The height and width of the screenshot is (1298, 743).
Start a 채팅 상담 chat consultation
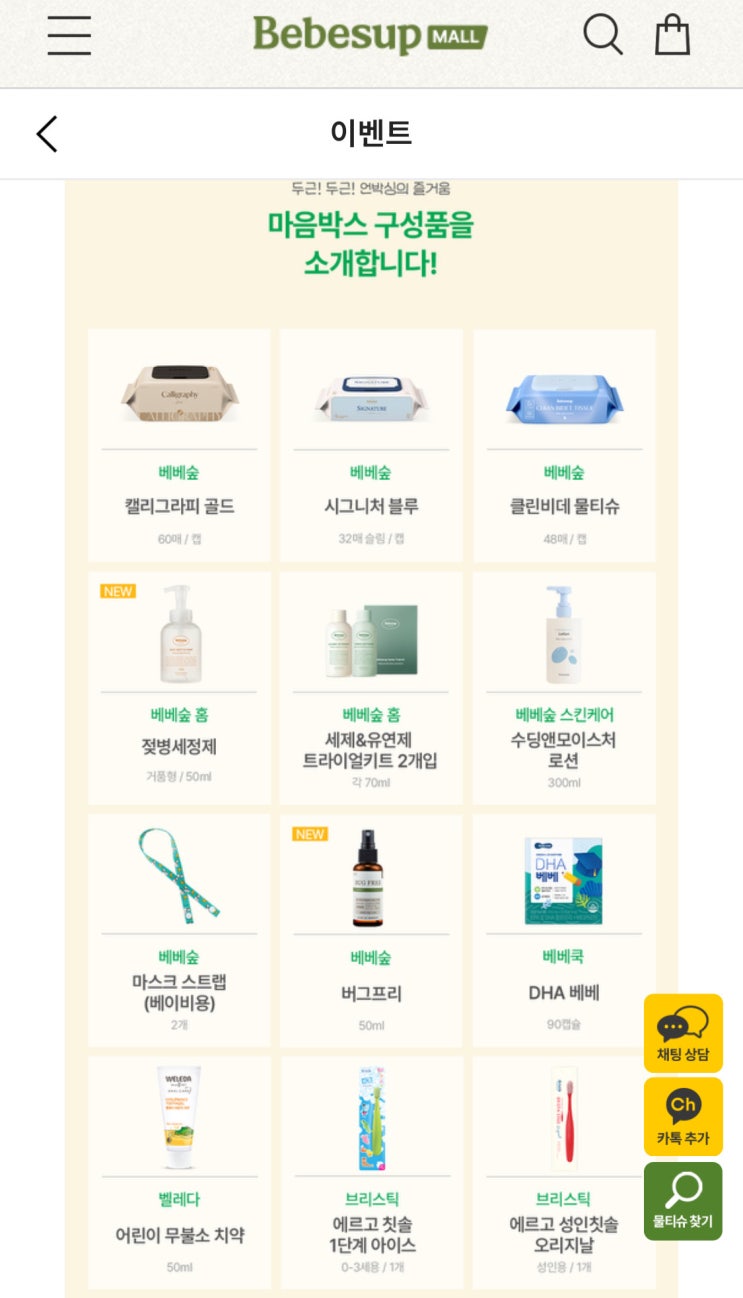(683, 1033)
